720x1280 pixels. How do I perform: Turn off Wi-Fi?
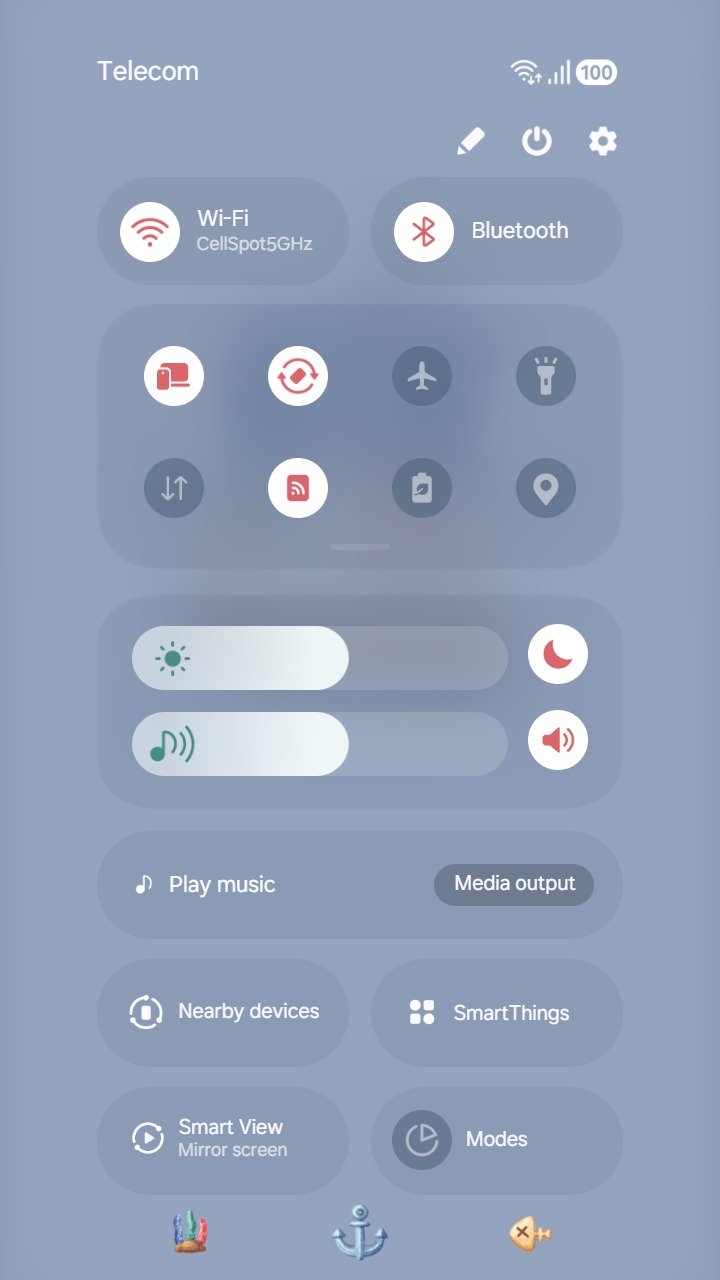tap(150, 231)
